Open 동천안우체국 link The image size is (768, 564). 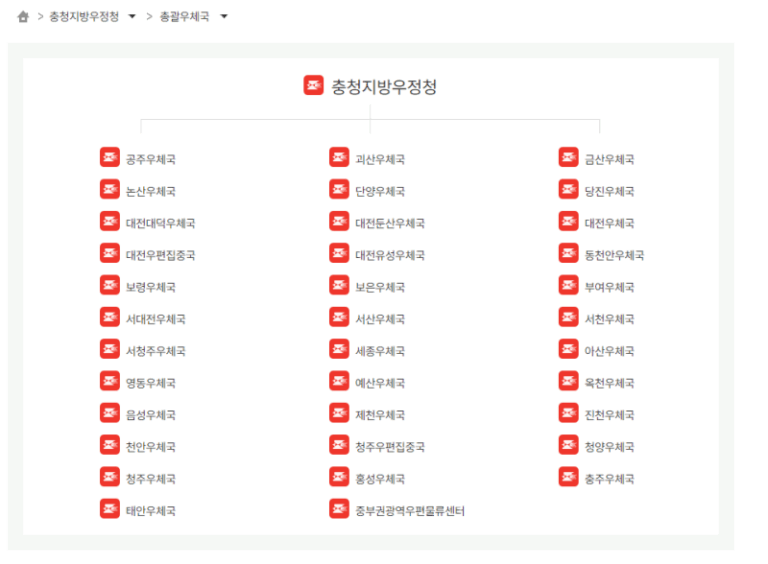[613, 255]
